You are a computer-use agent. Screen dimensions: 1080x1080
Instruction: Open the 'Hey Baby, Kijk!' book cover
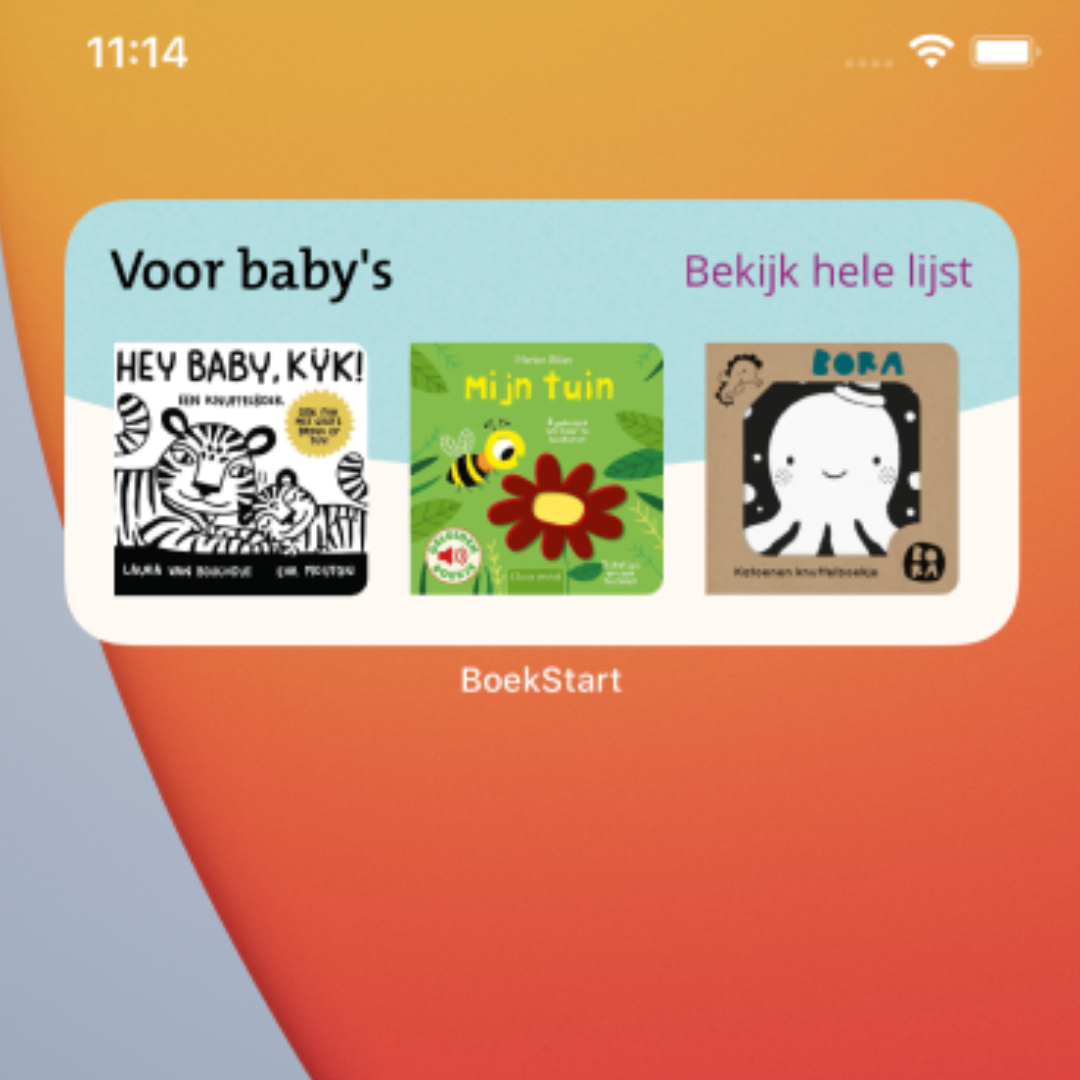coord(240,469)
